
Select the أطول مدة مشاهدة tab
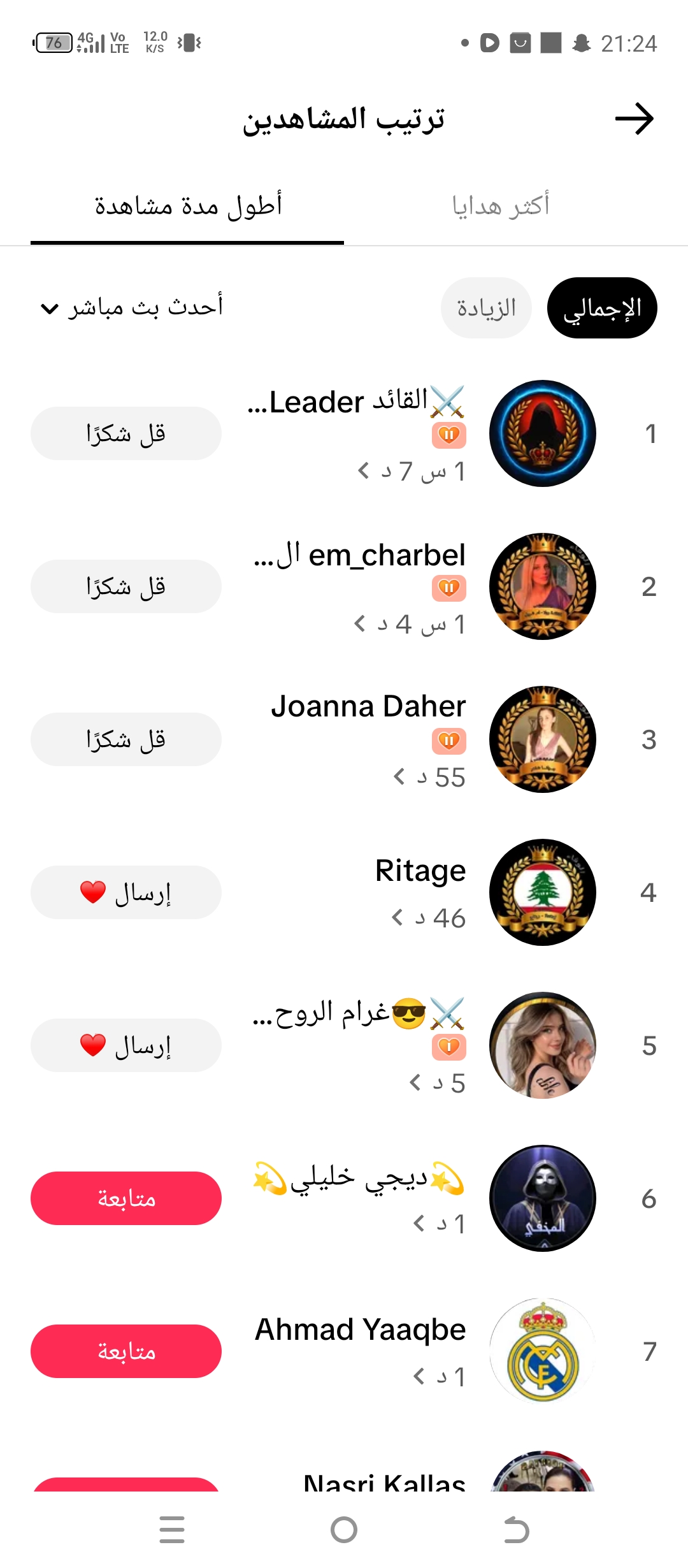click(x=188, y=207)
